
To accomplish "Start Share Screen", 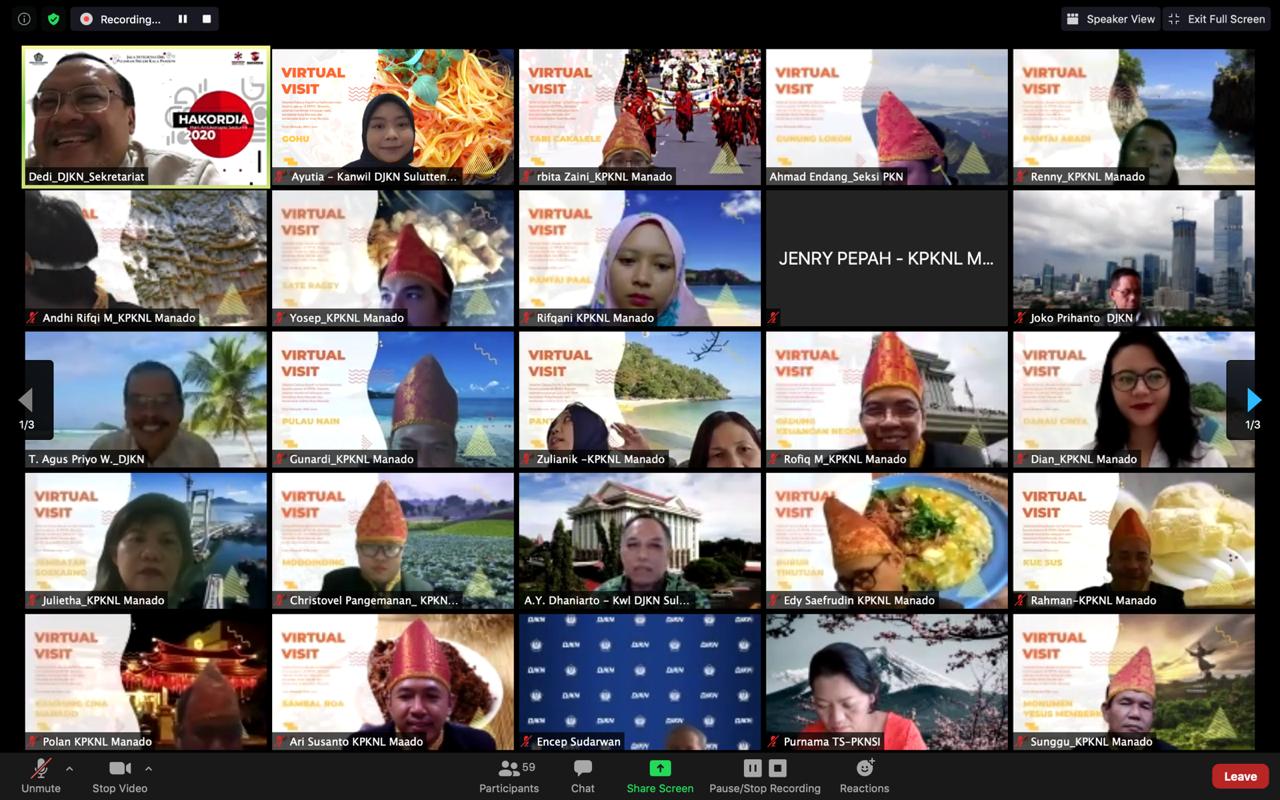I will 660,775.
